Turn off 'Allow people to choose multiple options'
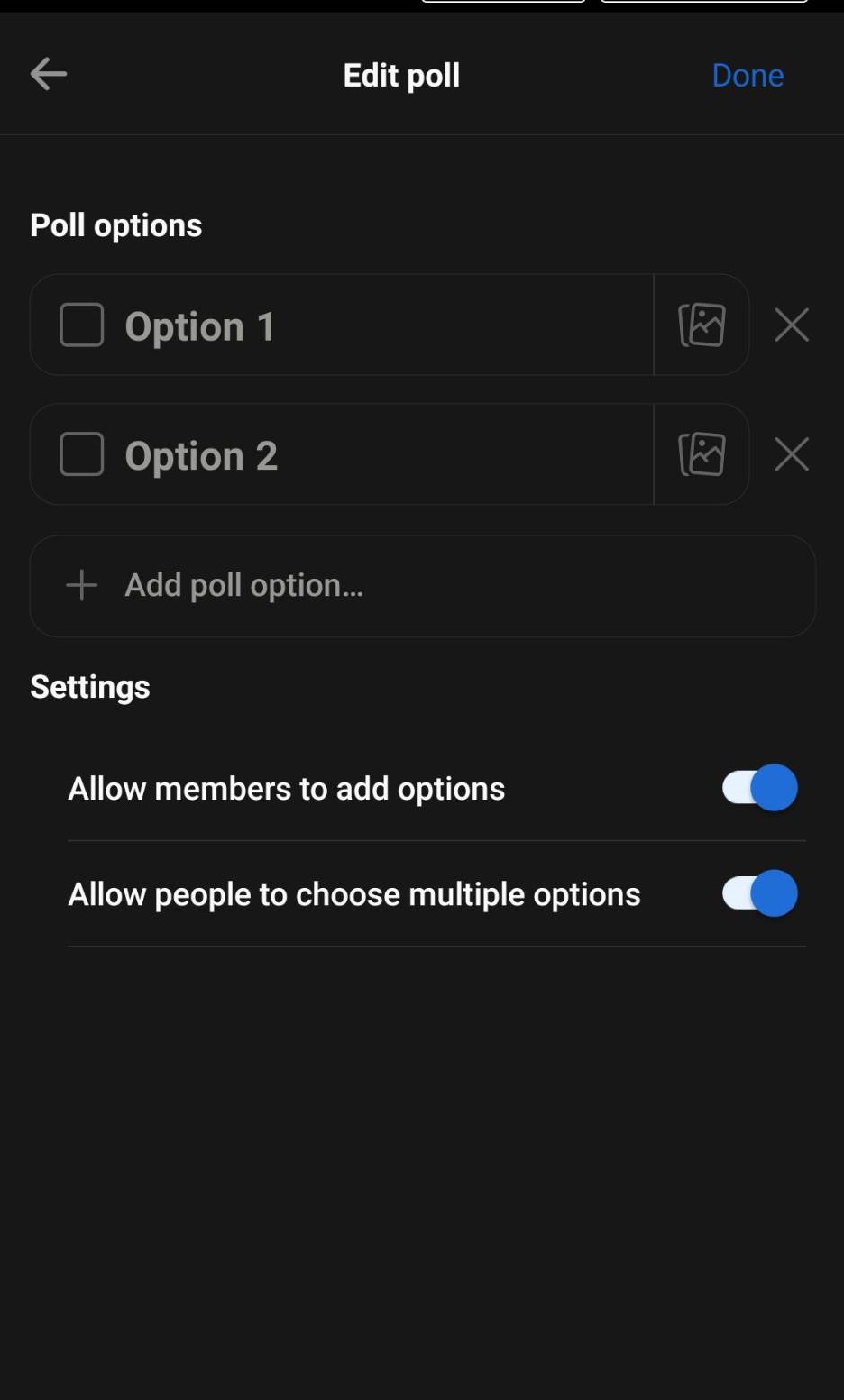 [x=757, y=893]
